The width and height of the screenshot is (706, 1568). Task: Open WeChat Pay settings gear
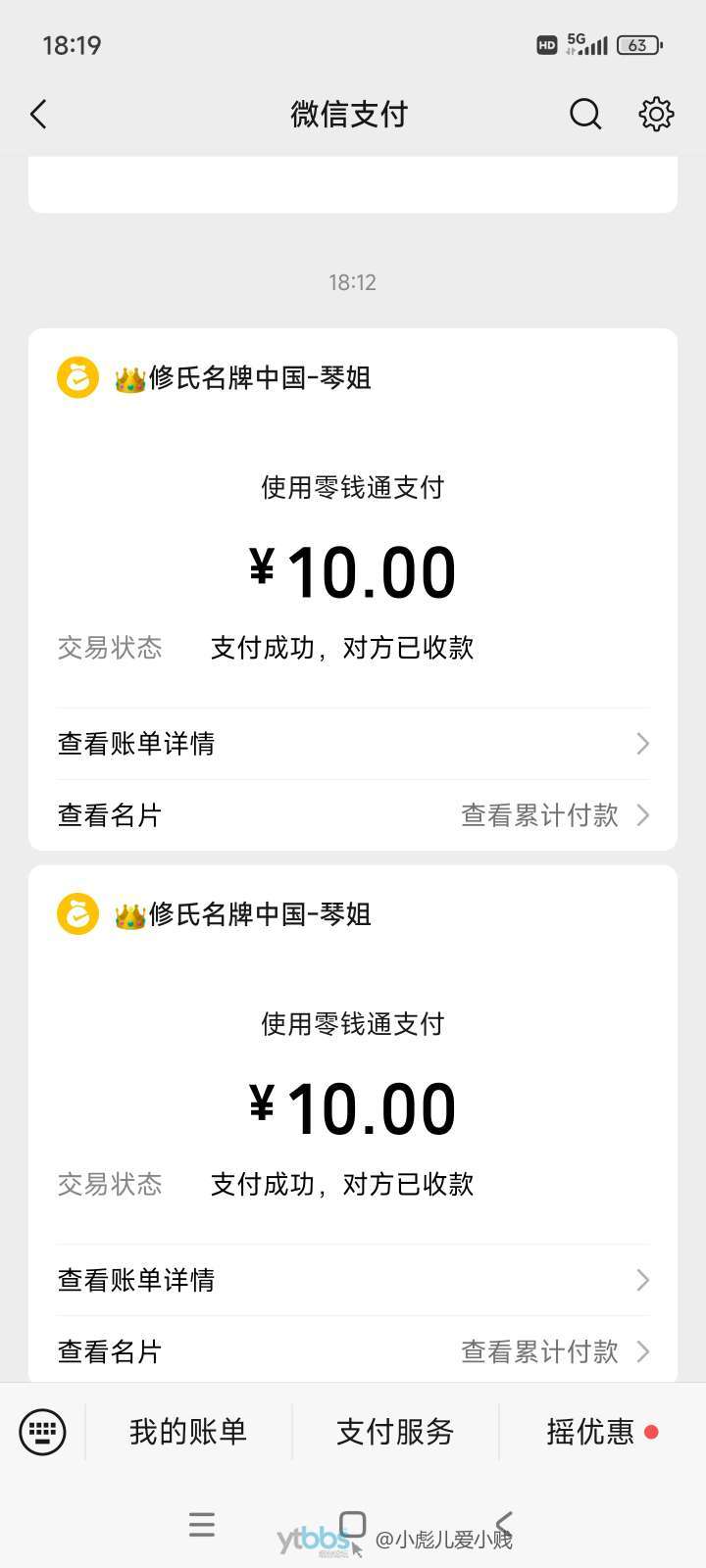tap(656, 115)
